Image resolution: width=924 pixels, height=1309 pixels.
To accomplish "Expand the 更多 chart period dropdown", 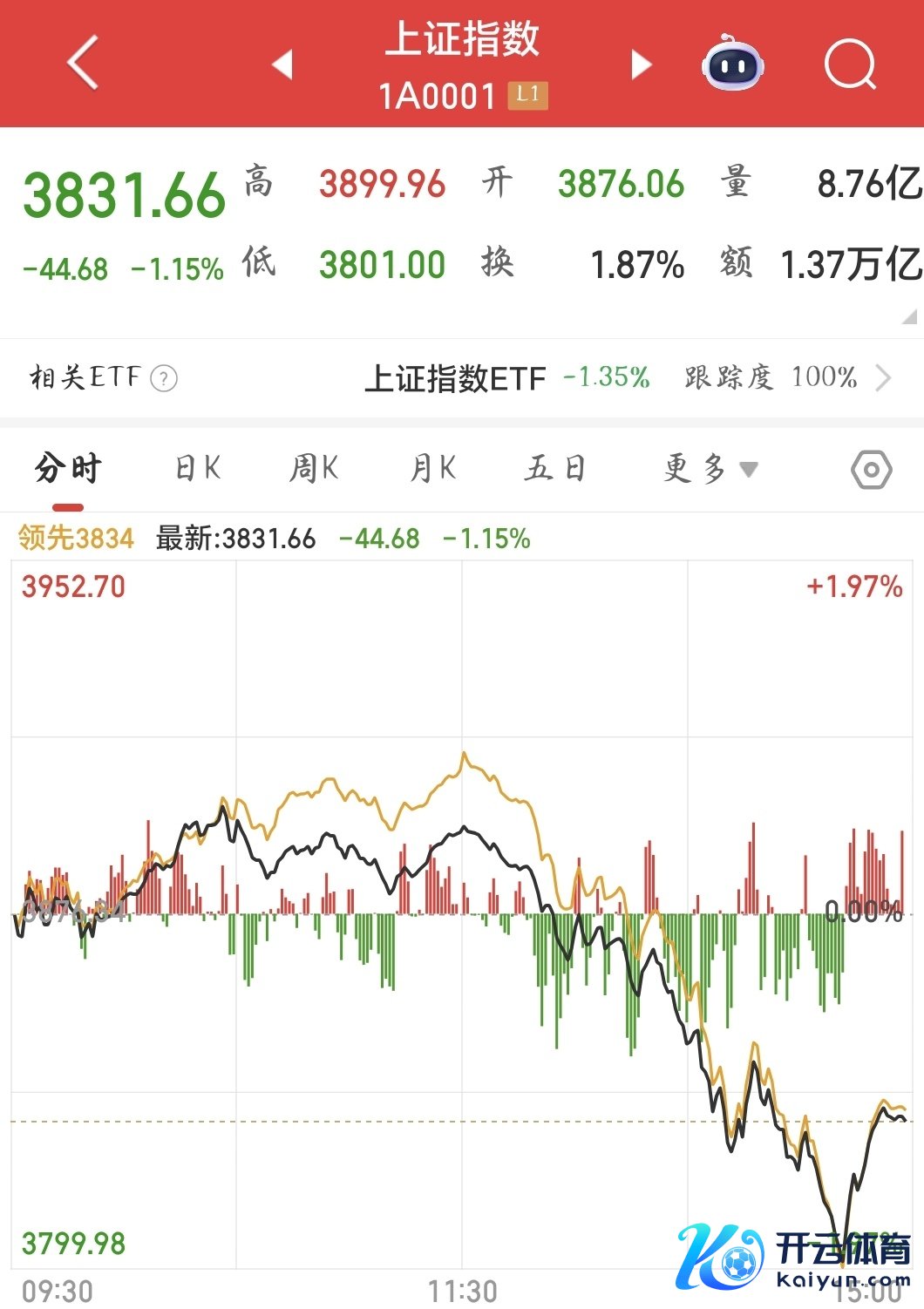I will coord(710,469).
